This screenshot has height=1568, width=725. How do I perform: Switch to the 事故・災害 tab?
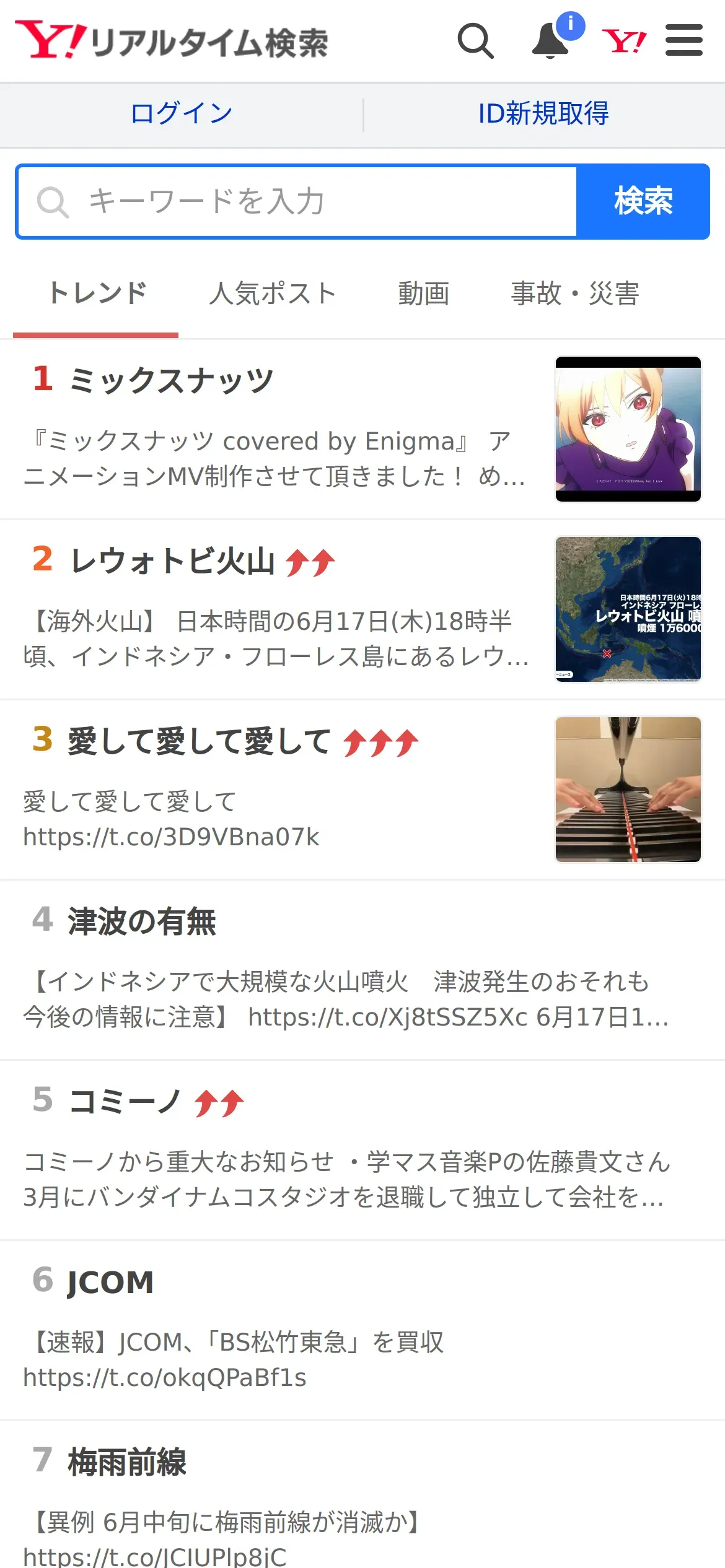(x=575, y=294)
